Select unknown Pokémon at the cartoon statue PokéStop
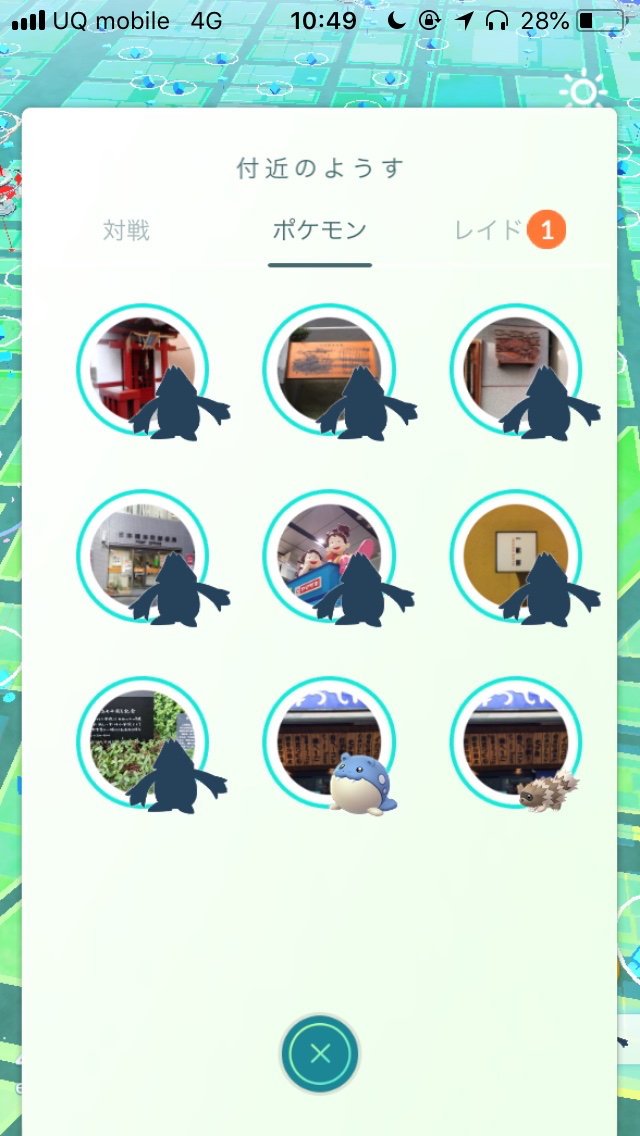This screenshot has height=1136, width=640. click(330, 557)
